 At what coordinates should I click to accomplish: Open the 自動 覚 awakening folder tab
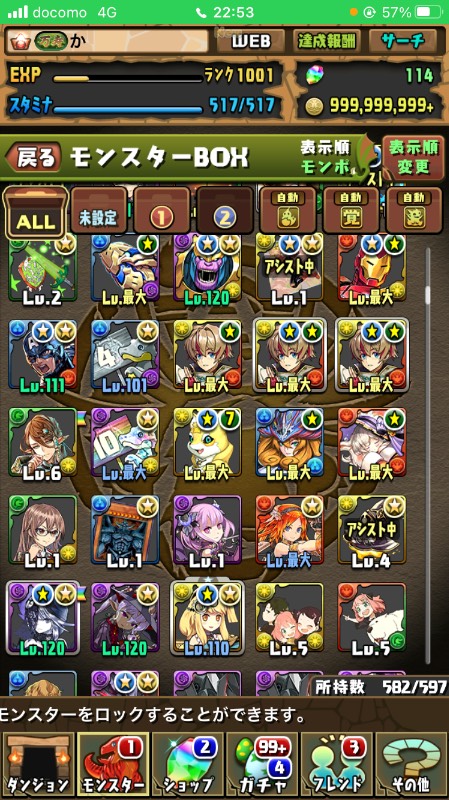tap(351, 211)
